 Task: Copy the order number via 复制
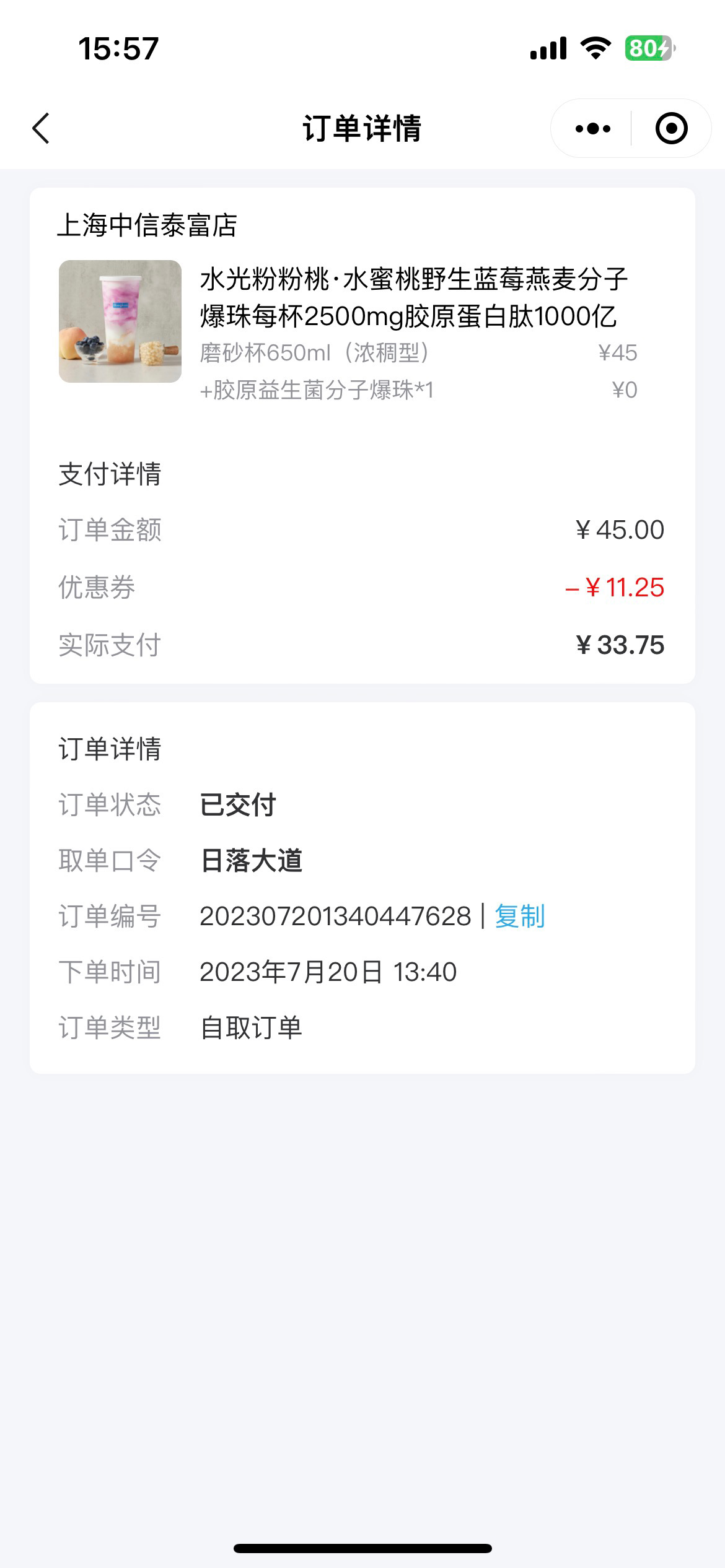pyautogui.click(x=520, y=917)
